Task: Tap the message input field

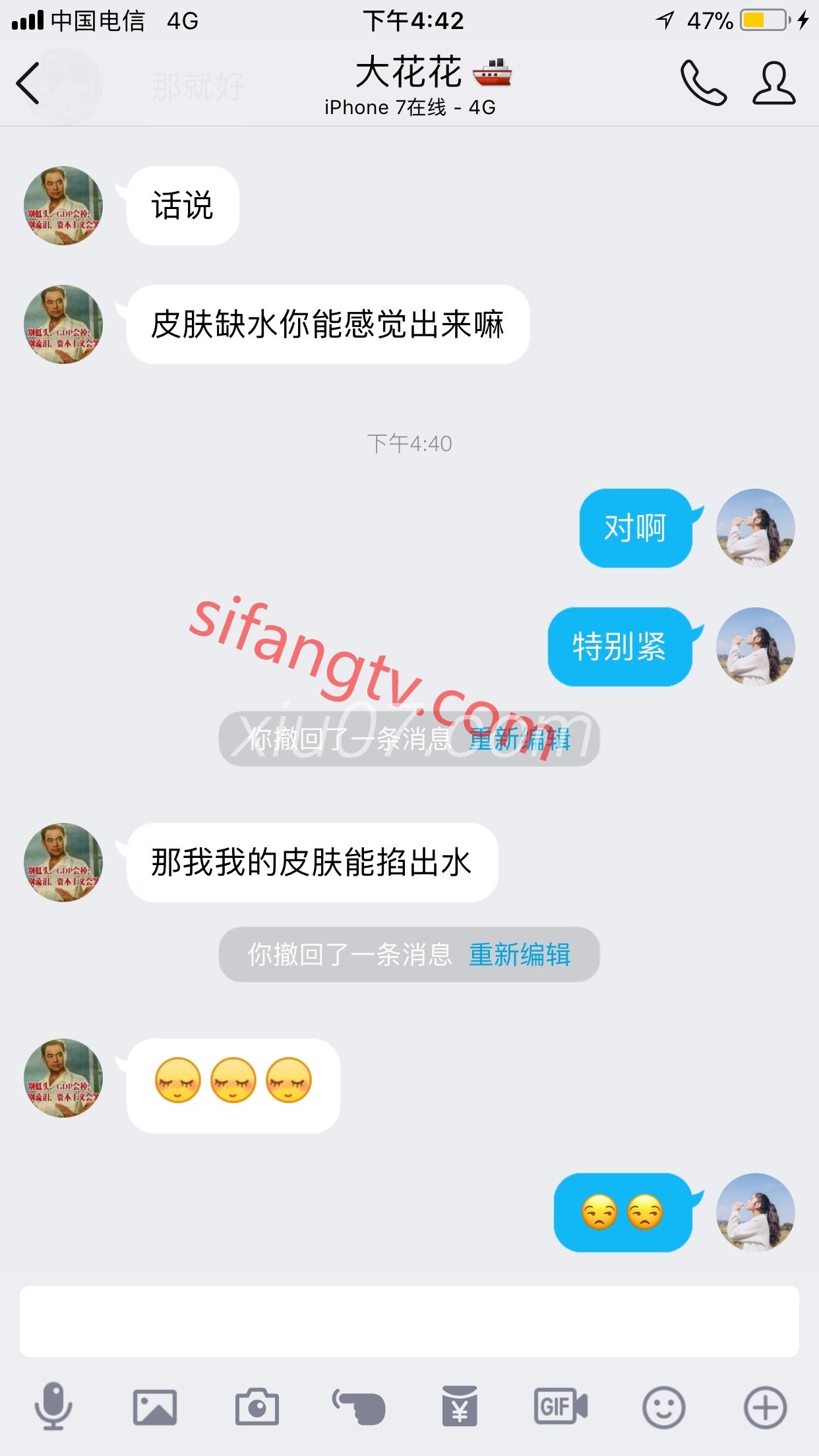Action: [x=409, y=1321]
